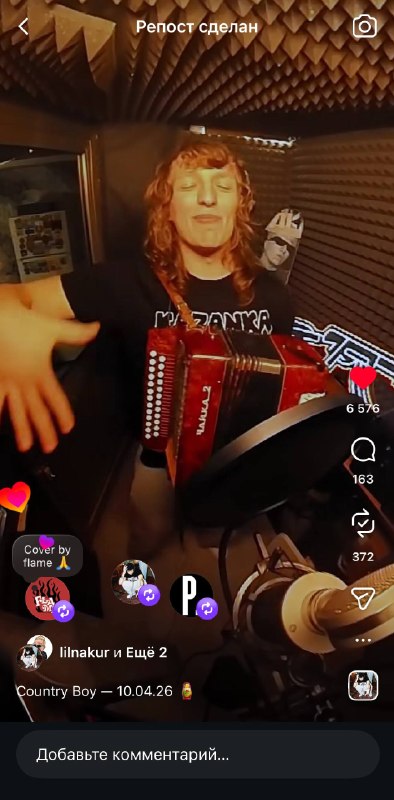This screenshot has height=800, width=394.
Task: Add a comment in the text field
Action: [198, 754]
